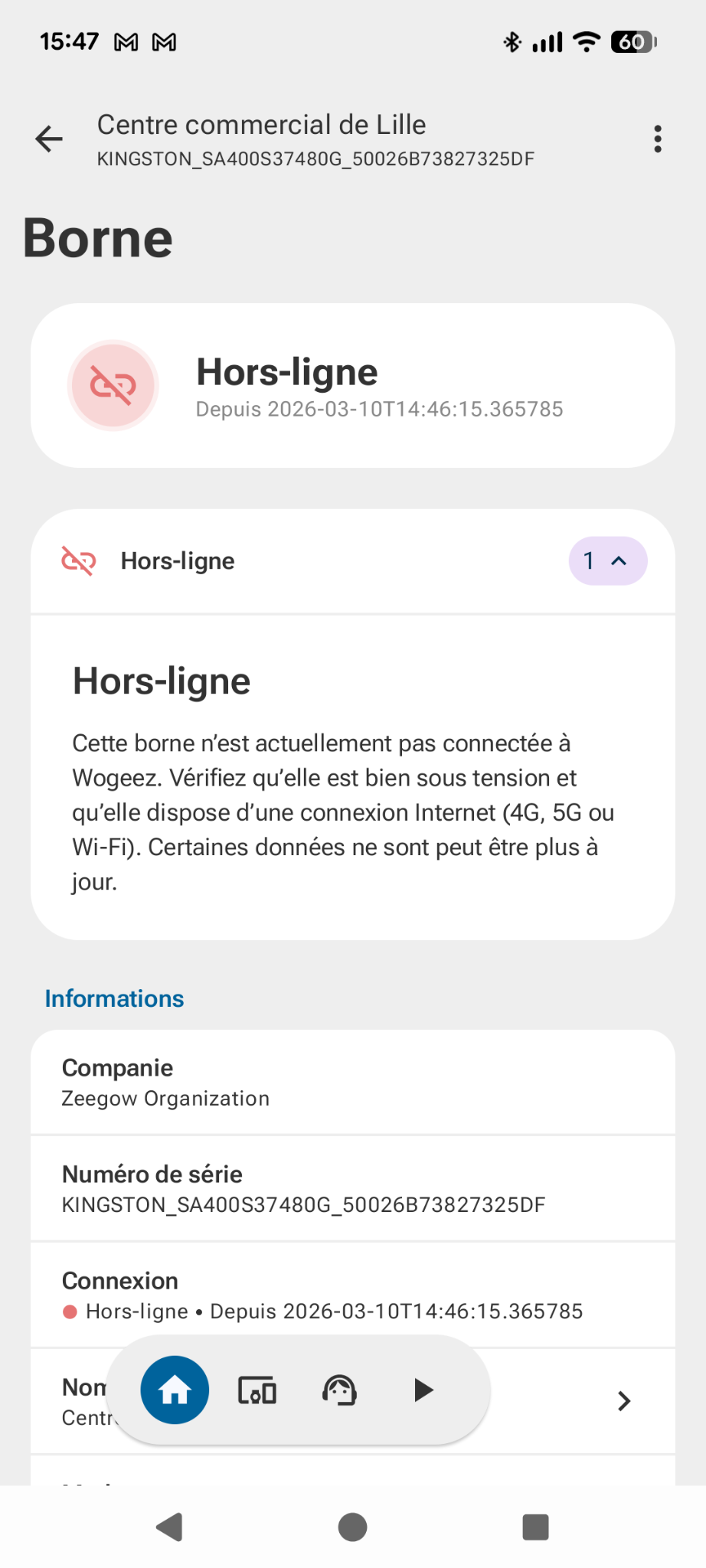
Task: Go back using the top arrow
Action: [x=49, y=139]
